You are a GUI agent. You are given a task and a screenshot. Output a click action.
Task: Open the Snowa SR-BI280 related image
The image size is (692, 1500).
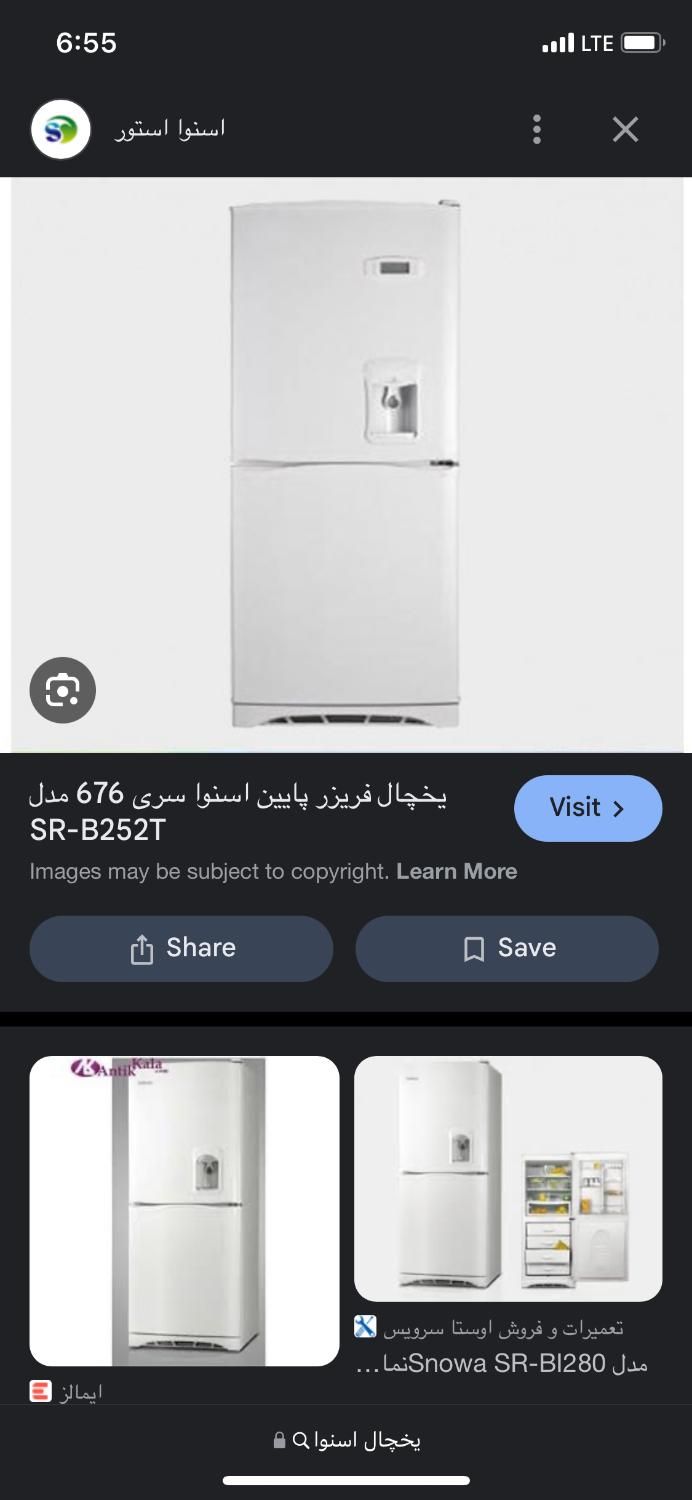508,1178
